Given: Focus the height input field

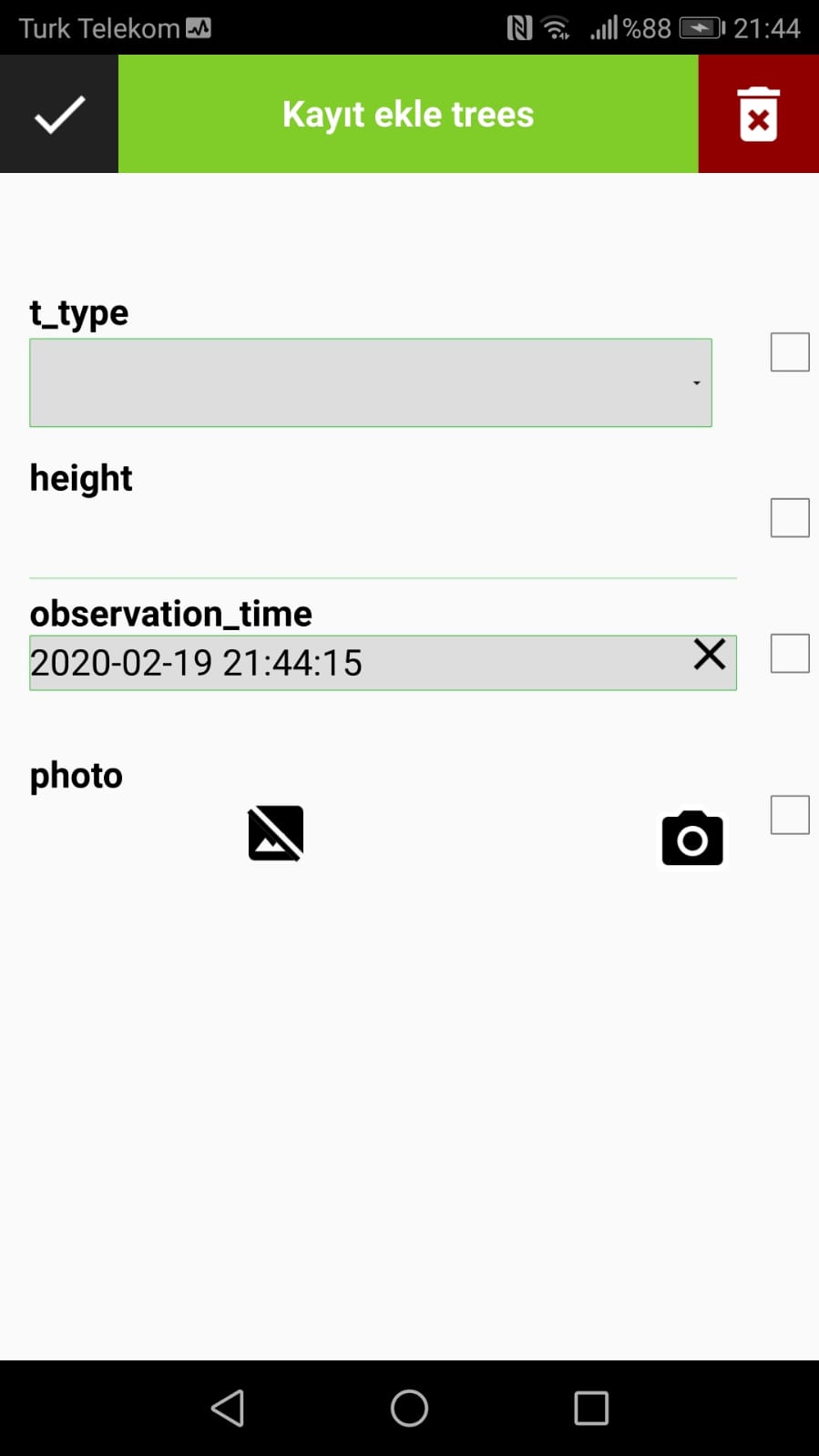Looking at the screenshot, I should [383, 542].
